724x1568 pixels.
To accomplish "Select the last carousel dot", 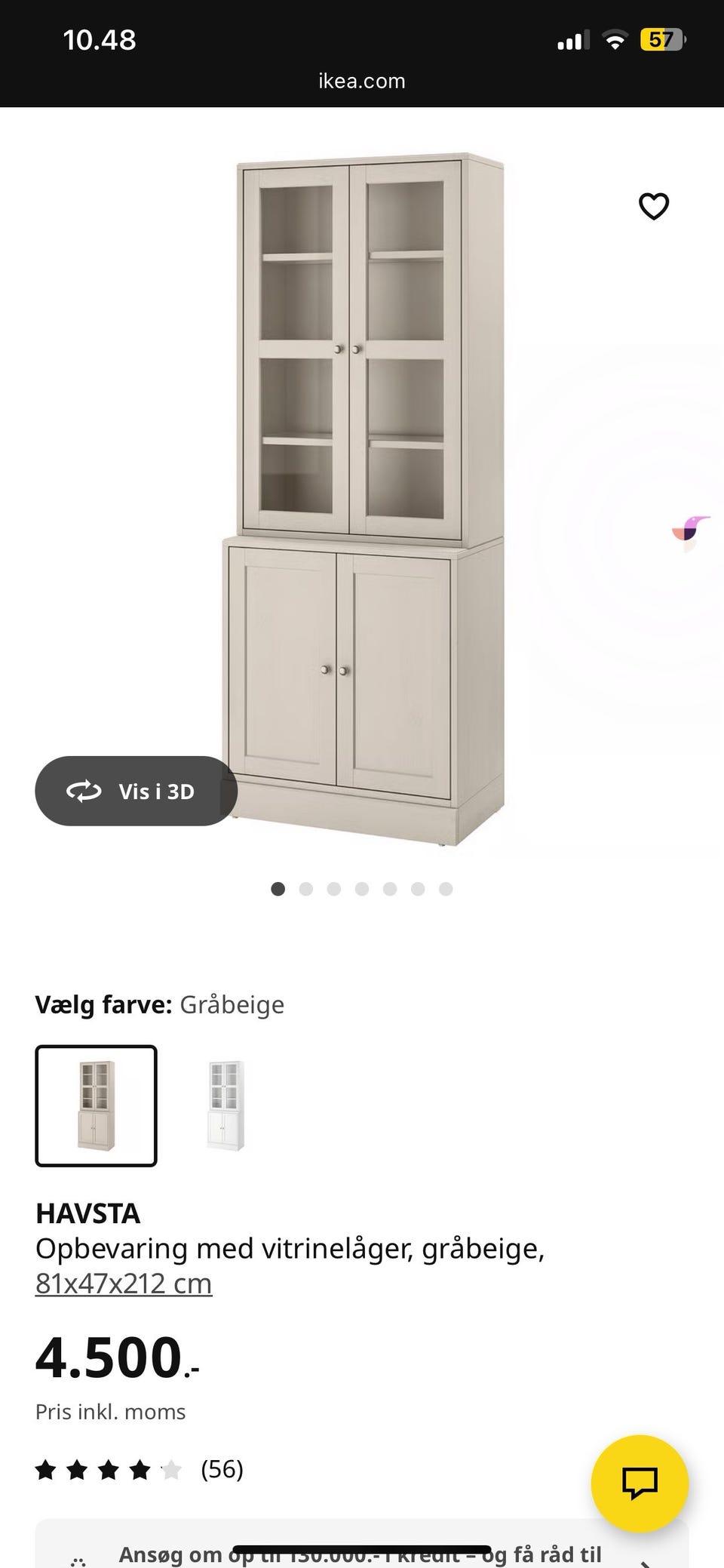I will pos(446,889).
